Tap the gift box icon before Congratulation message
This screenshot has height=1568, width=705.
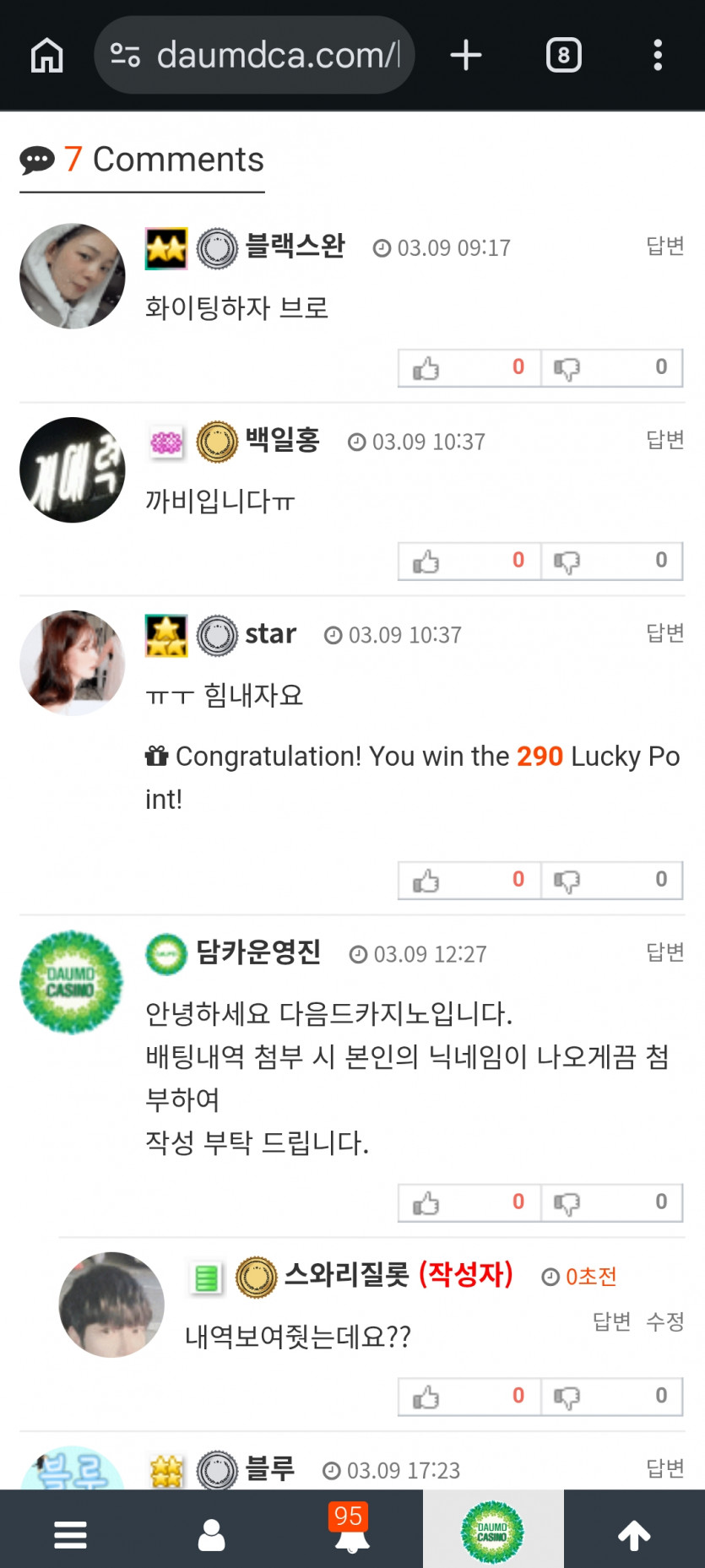(155, 756)
